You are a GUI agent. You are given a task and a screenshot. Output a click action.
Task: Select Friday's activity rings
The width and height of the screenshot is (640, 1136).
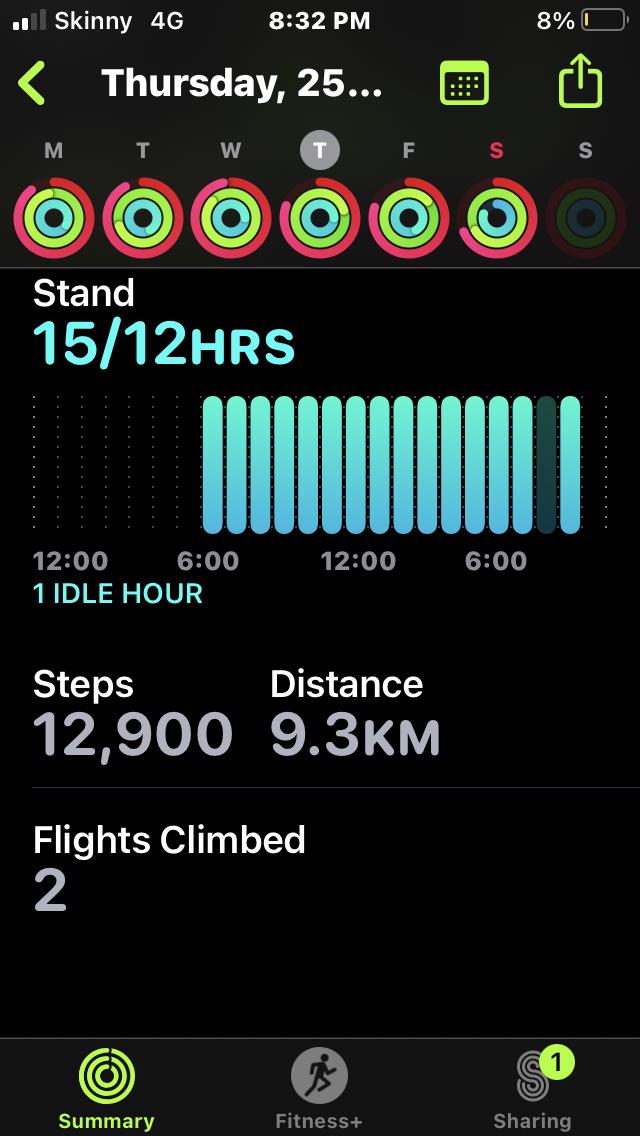pos(408,217)
